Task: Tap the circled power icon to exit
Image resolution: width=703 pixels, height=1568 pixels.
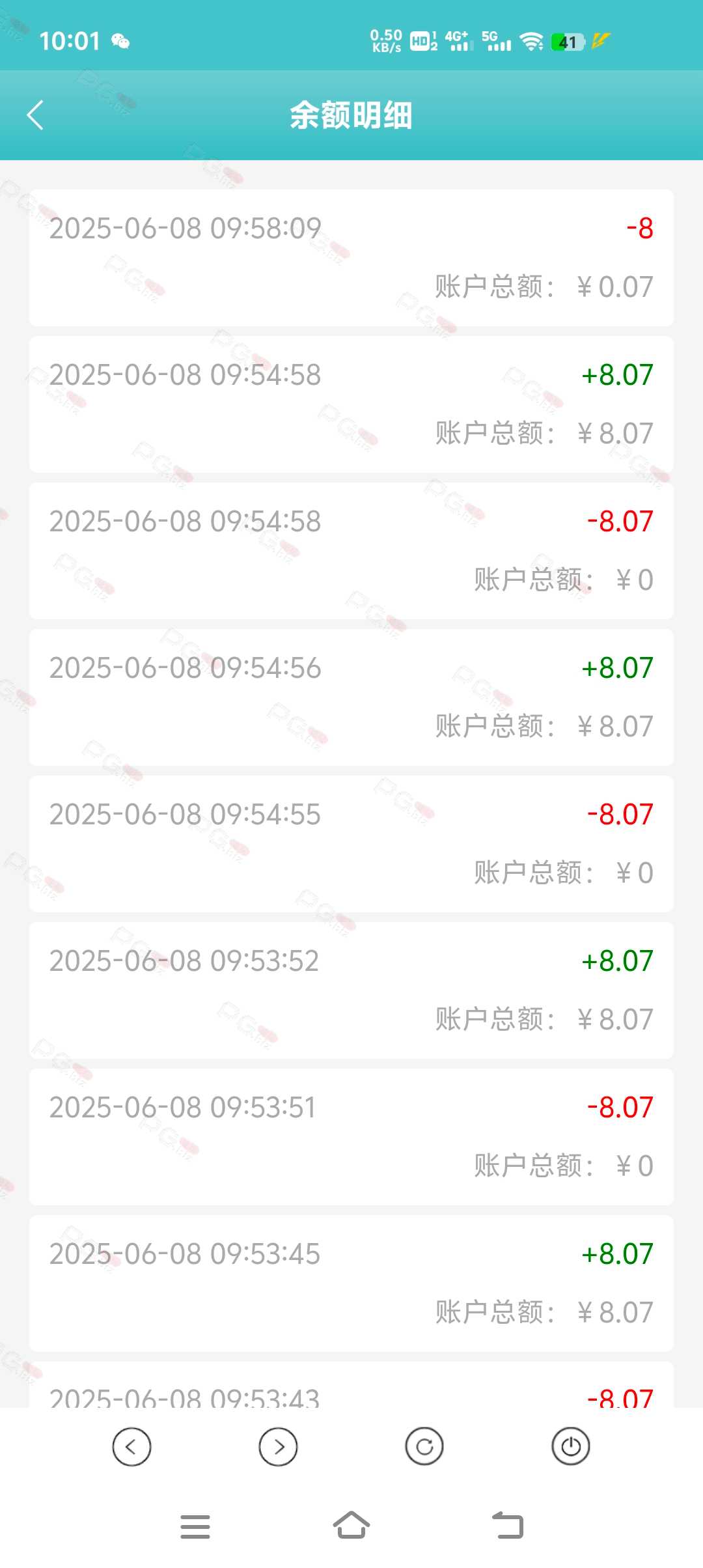Action: [x=571, y=1447]
